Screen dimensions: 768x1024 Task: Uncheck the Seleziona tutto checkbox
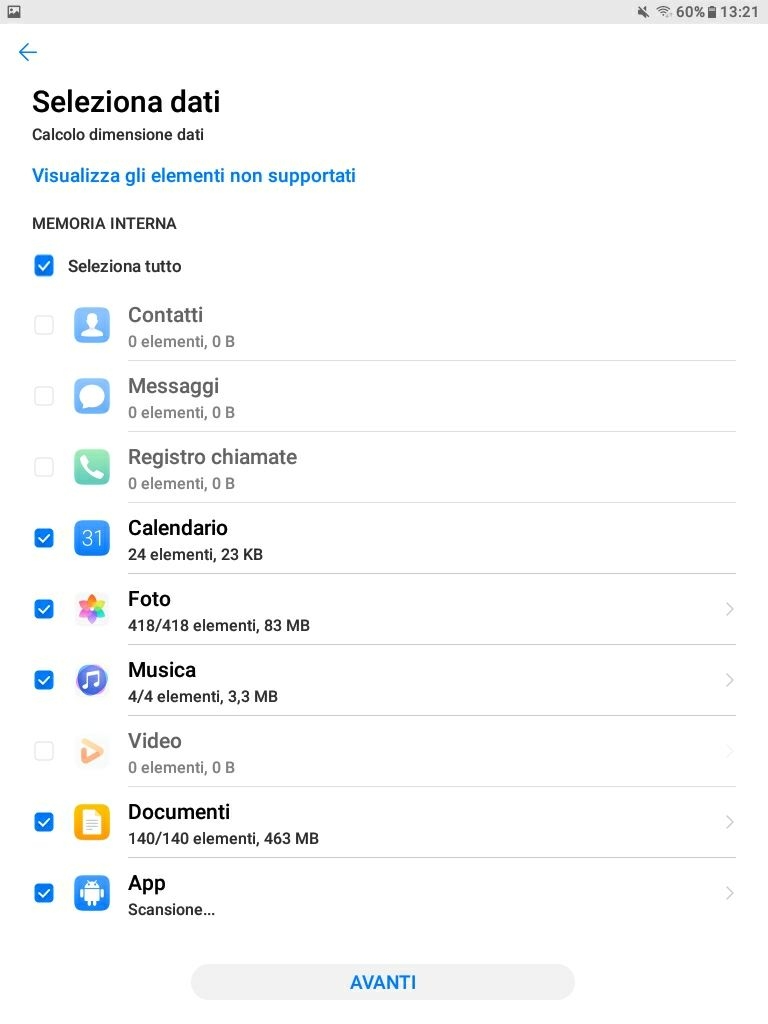43,266
